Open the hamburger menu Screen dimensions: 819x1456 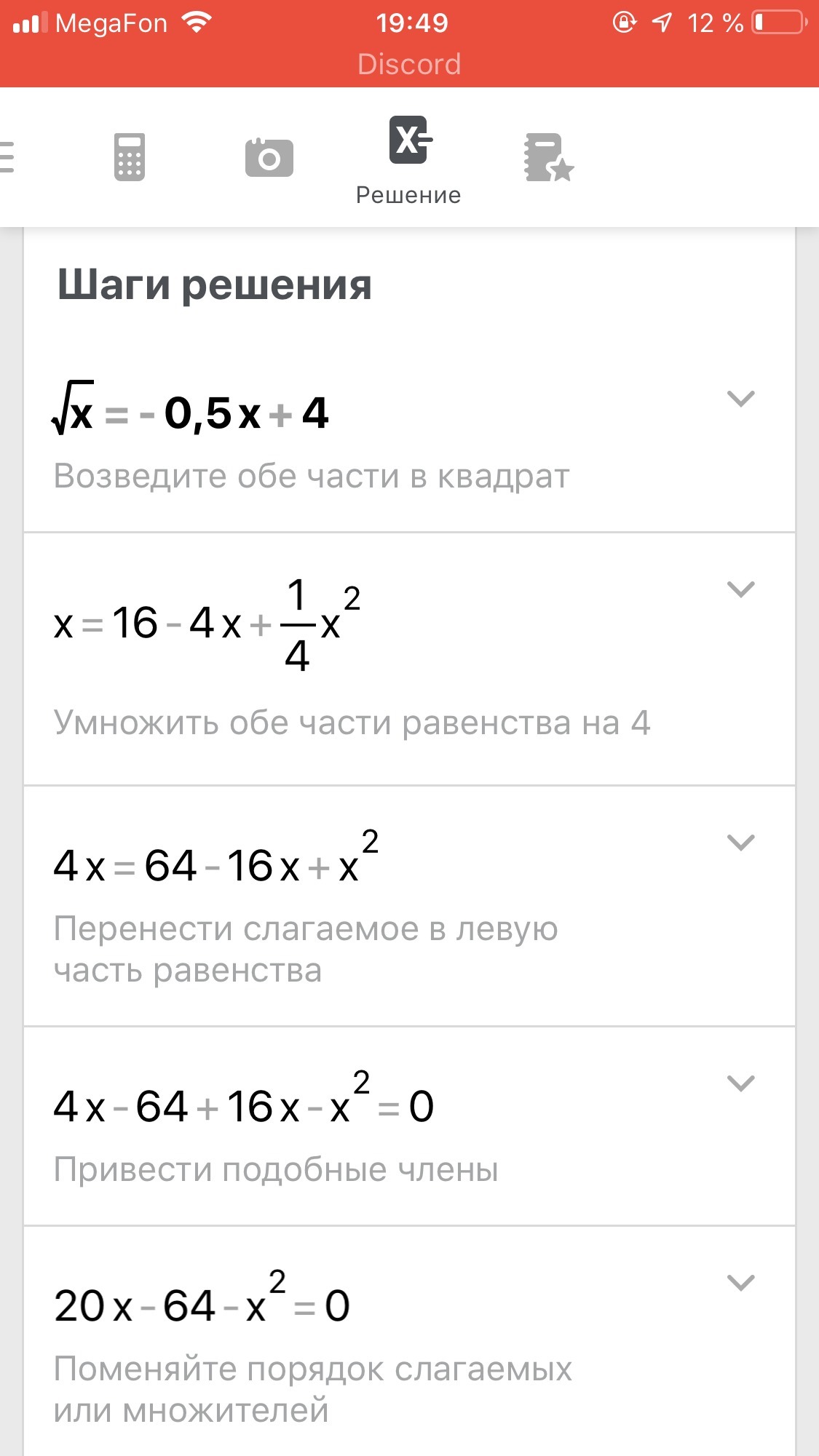(x=7, y=157)
